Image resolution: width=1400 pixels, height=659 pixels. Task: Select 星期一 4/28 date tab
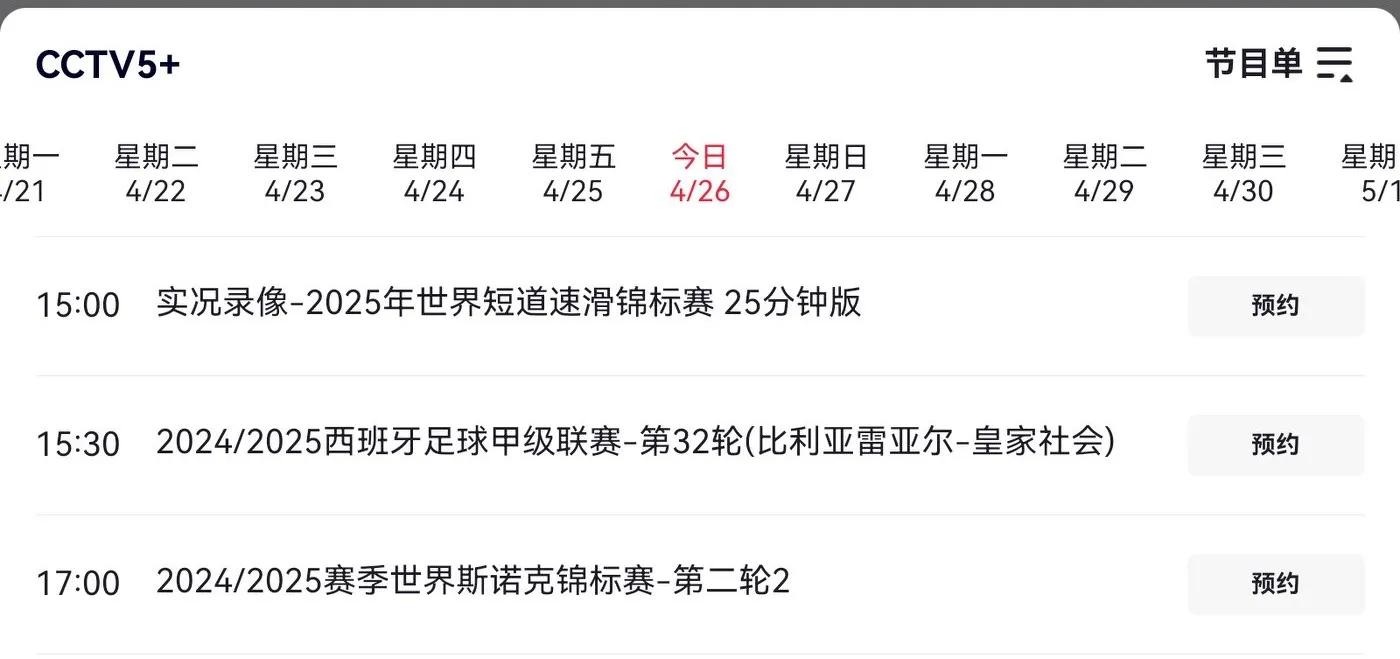(965, 173)
